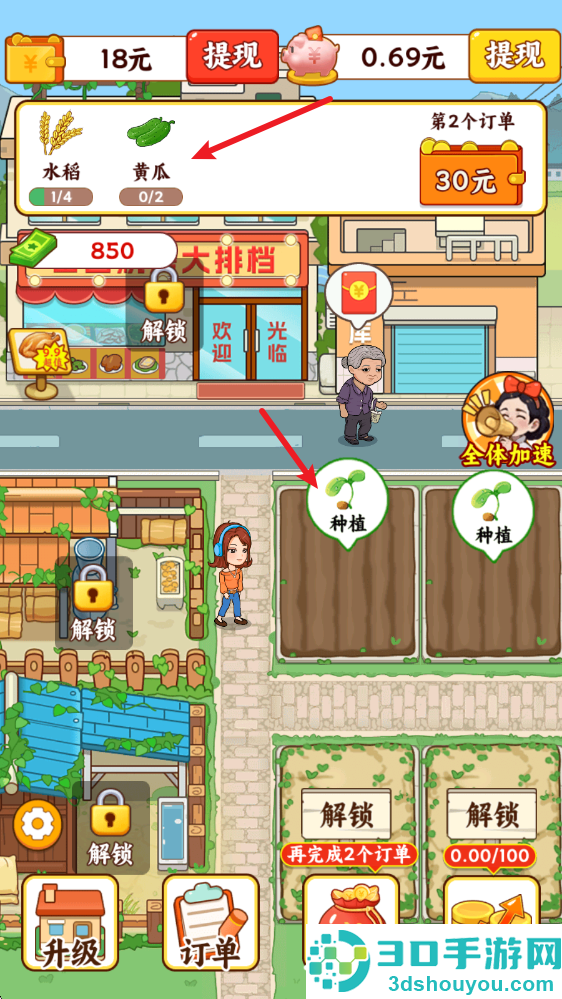Open the 订单 orders list
562x999 pixels.
211,923
